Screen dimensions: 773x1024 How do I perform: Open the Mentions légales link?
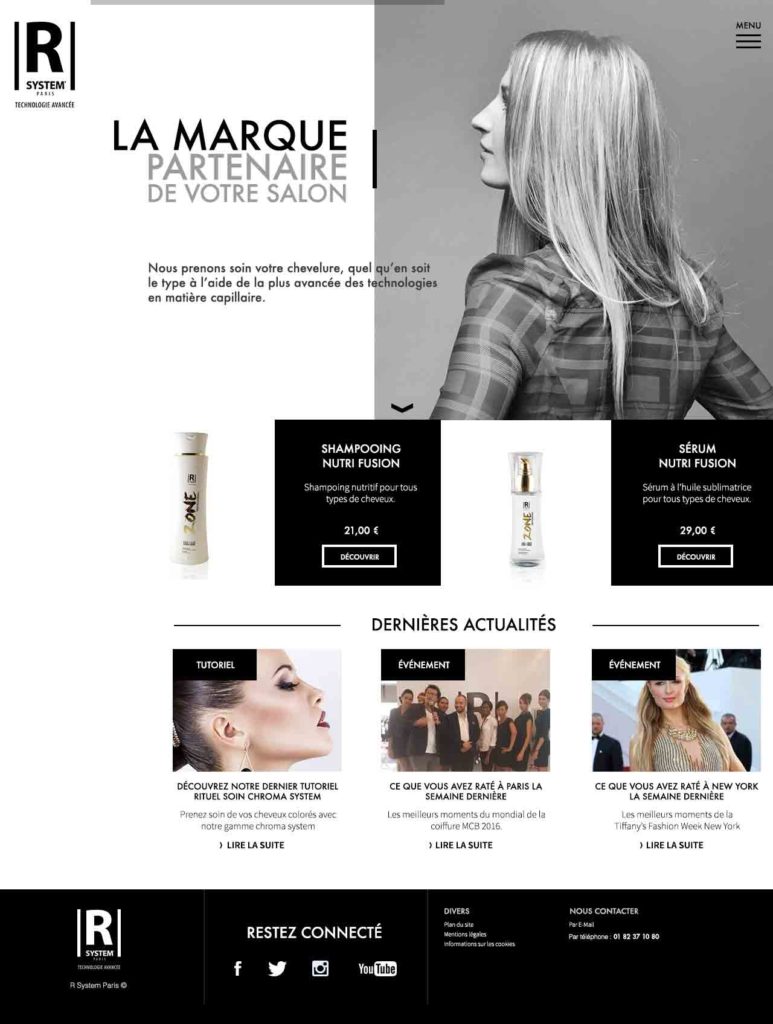(465, 934)
